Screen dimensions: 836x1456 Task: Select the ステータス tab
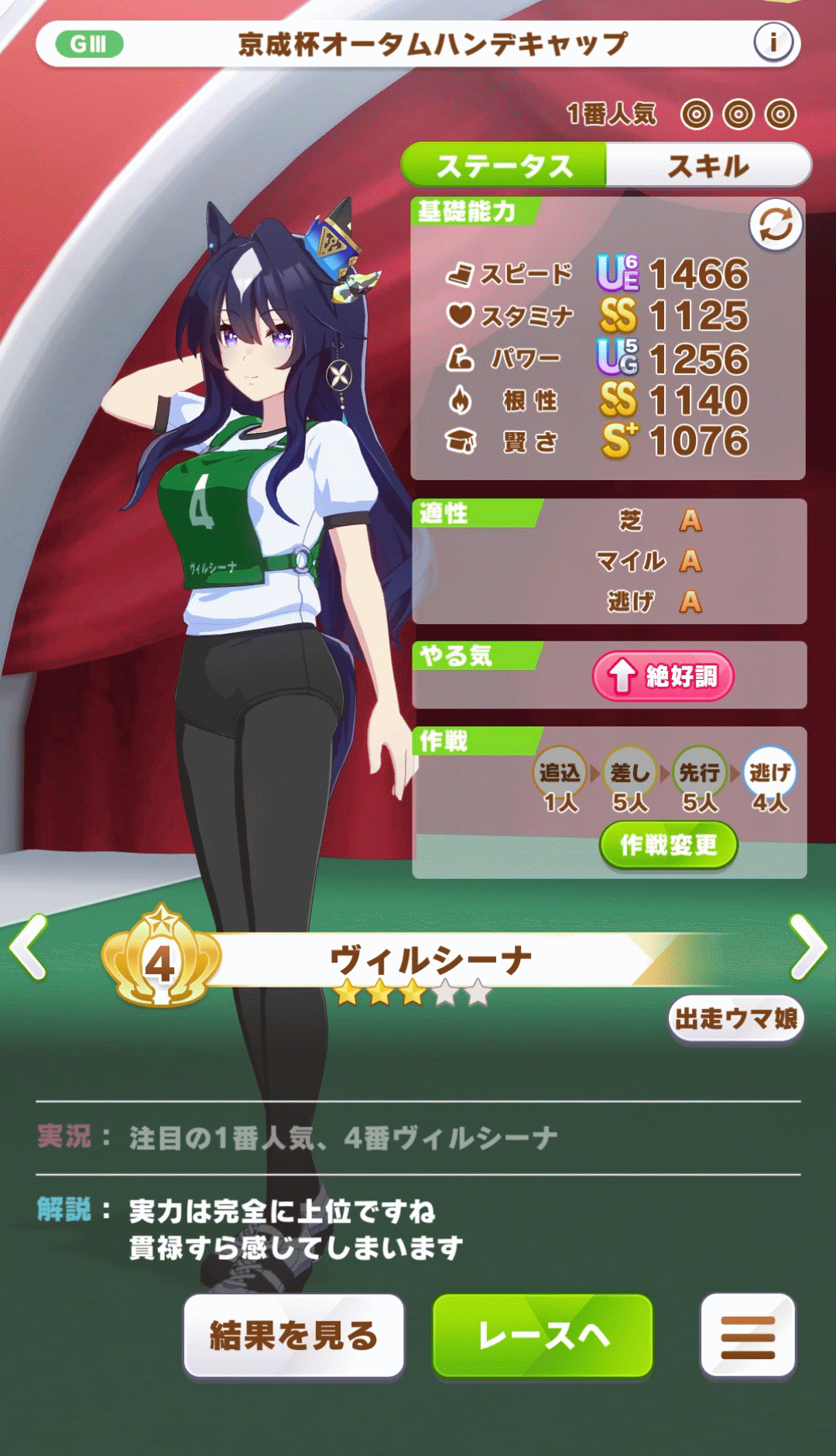click(505, 166)
